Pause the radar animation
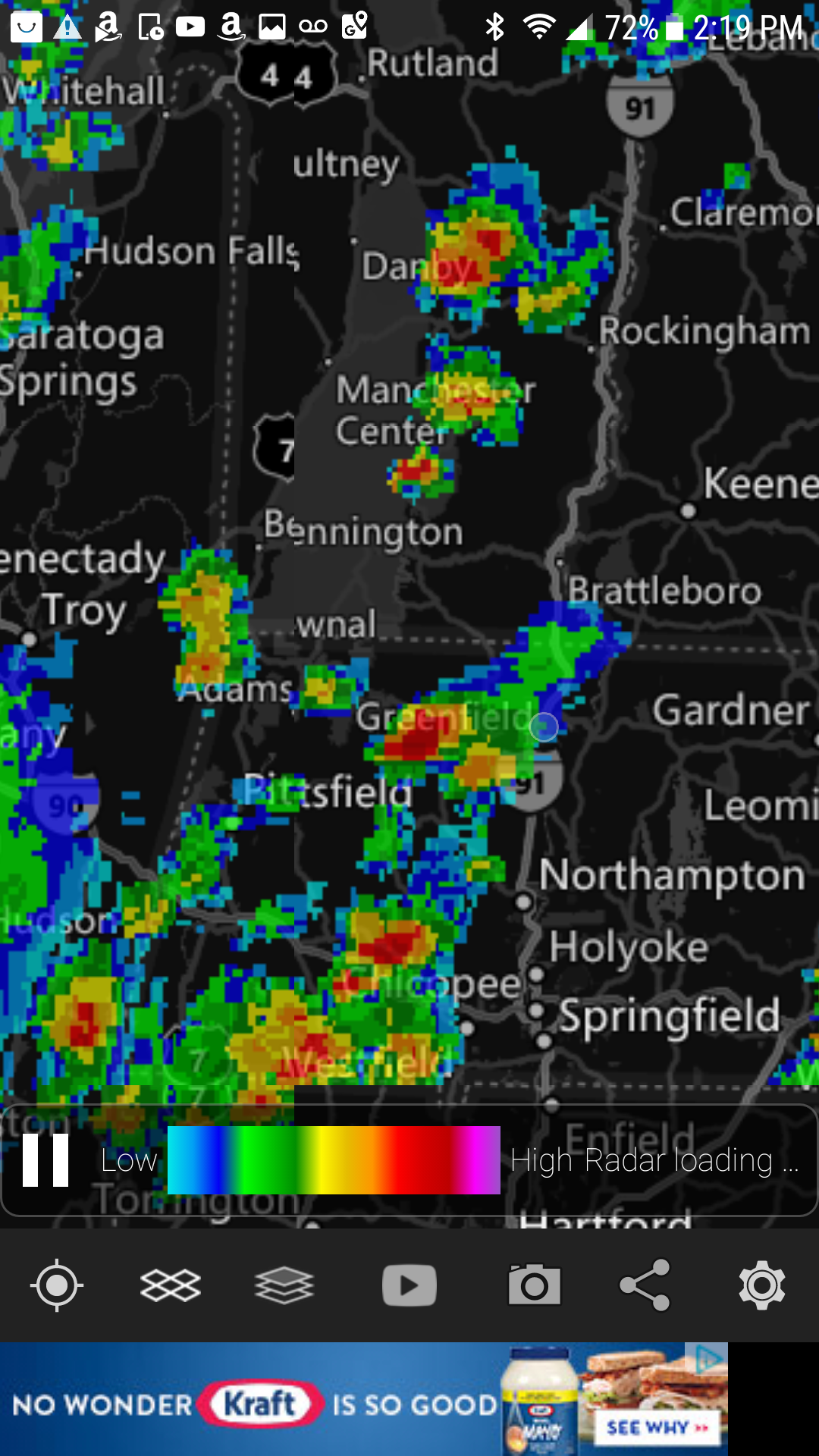Screen dimensions: 819x1456 pyautogui.click(x=45, y=1160)
